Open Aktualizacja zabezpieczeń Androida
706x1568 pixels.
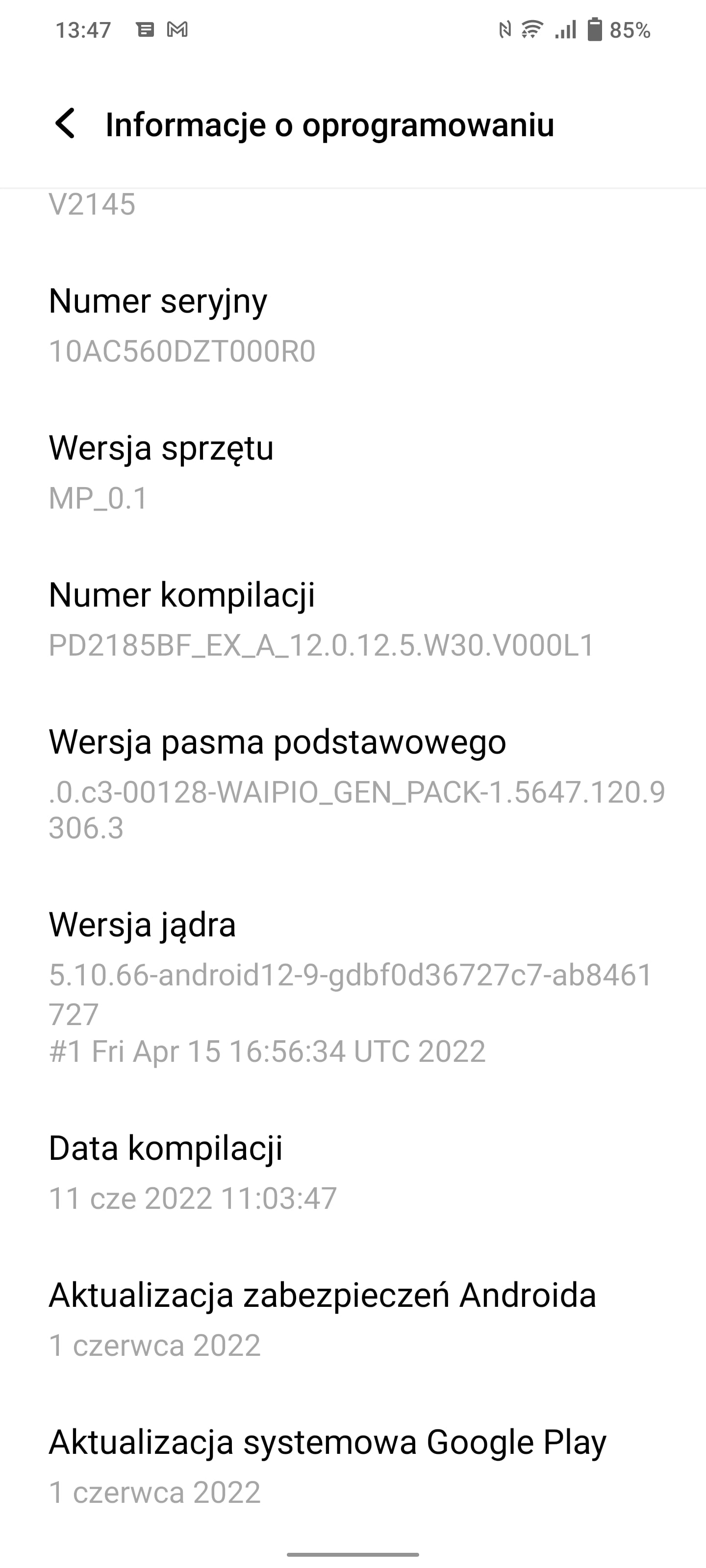point(353,1320)
